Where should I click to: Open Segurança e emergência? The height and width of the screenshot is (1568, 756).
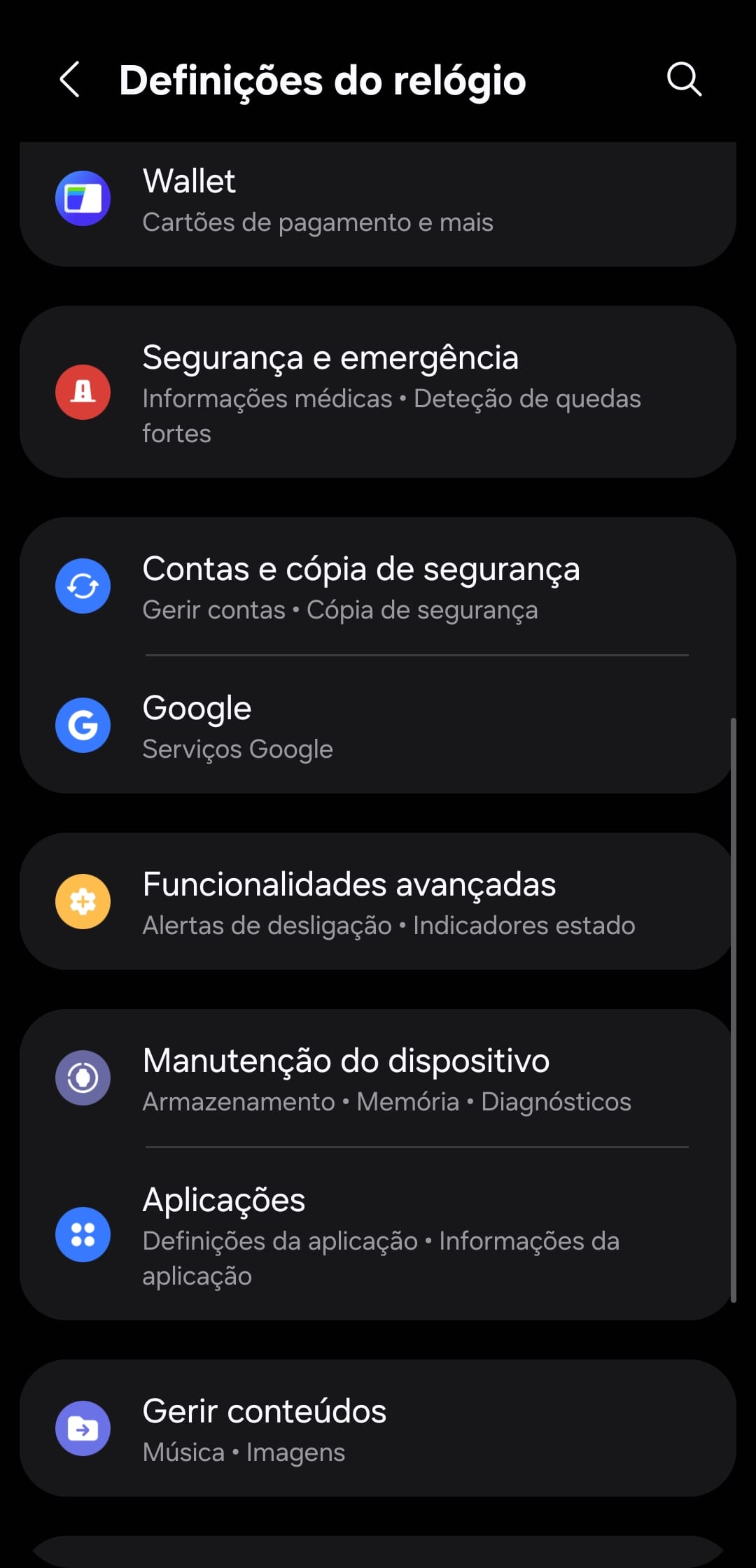point(378,393)
